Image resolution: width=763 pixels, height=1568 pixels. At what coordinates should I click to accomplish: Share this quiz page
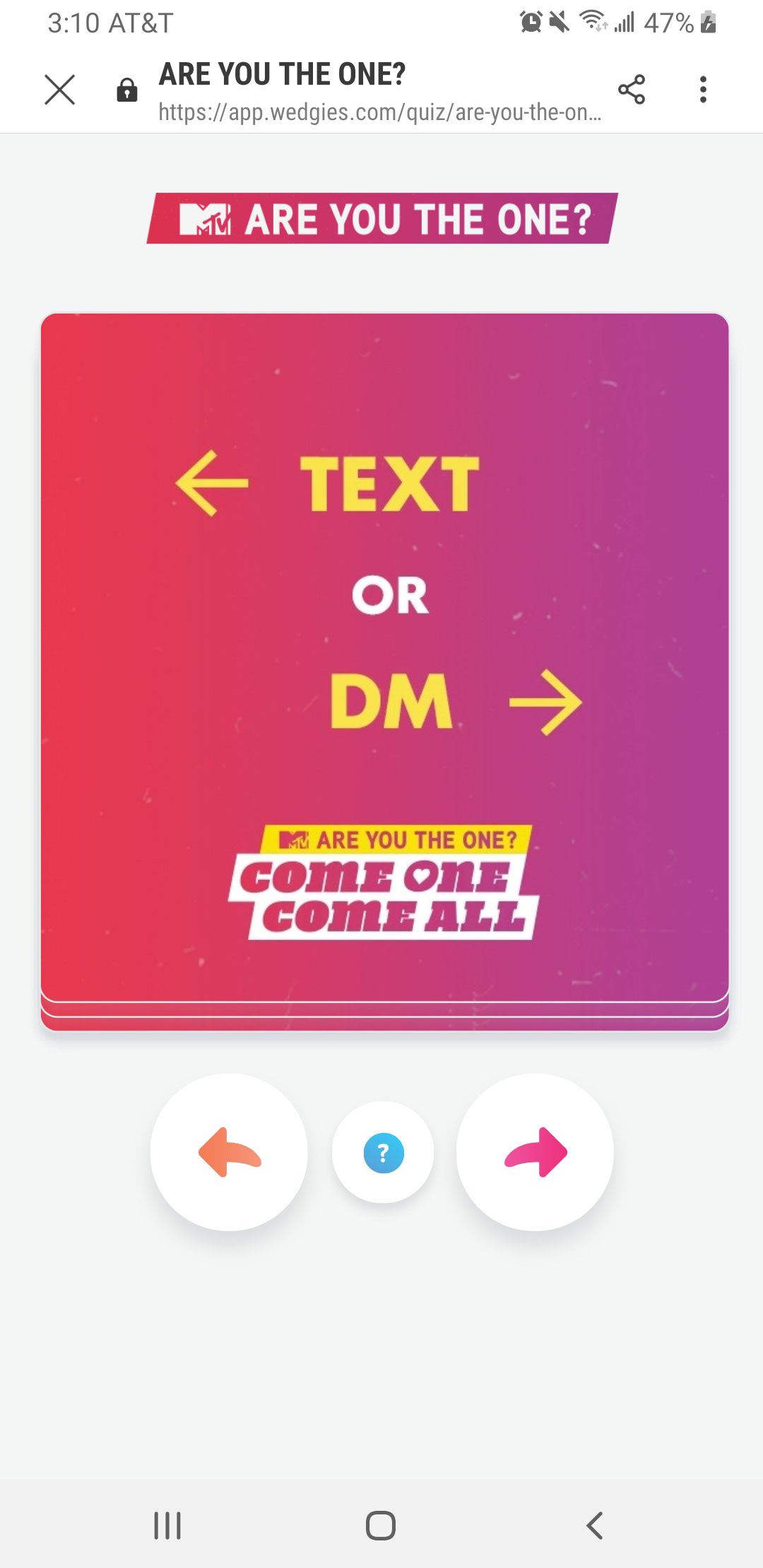(x=631, y=90)
